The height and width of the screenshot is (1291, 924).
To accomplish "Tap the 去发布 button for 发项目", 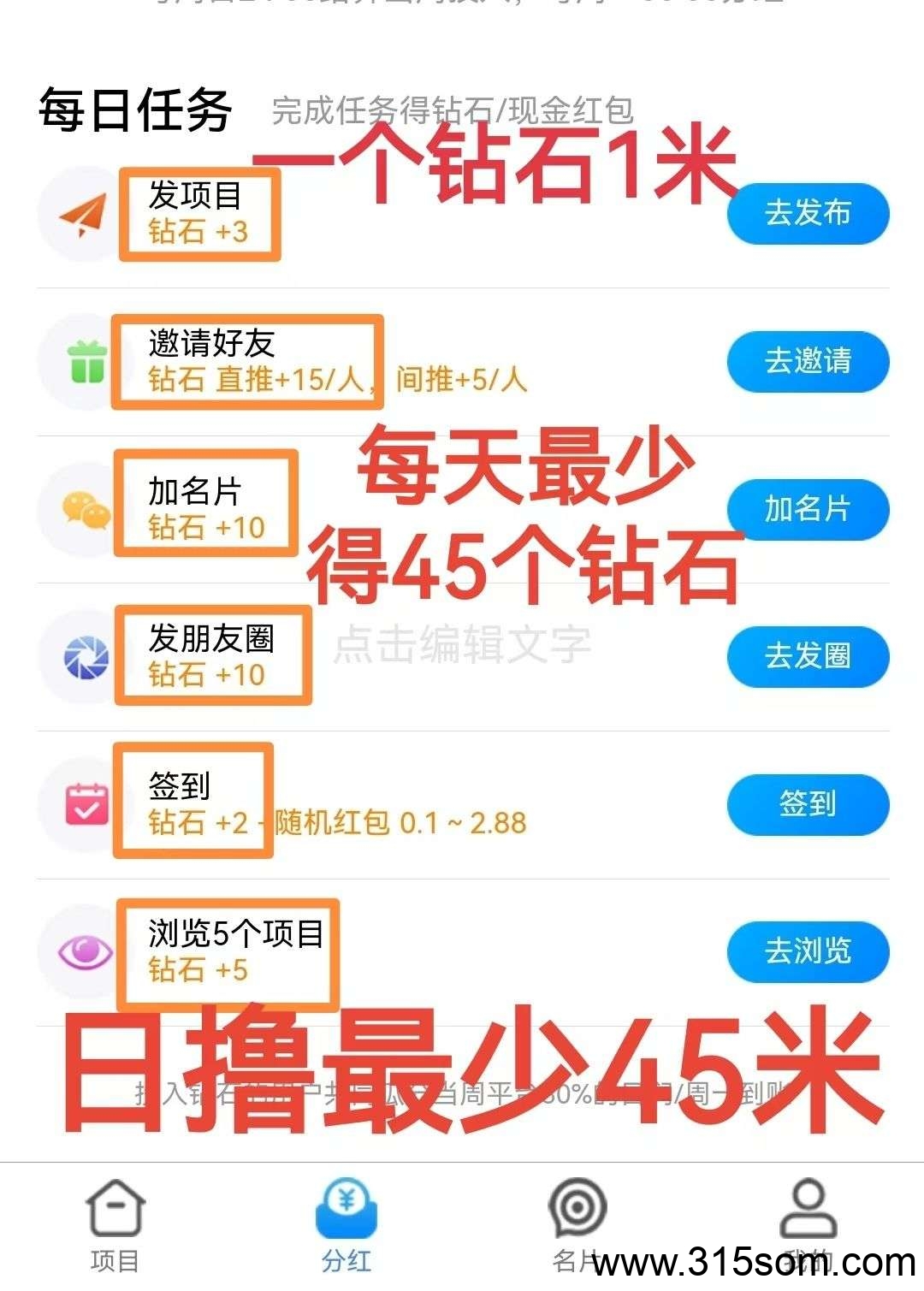I will [808, 213].
